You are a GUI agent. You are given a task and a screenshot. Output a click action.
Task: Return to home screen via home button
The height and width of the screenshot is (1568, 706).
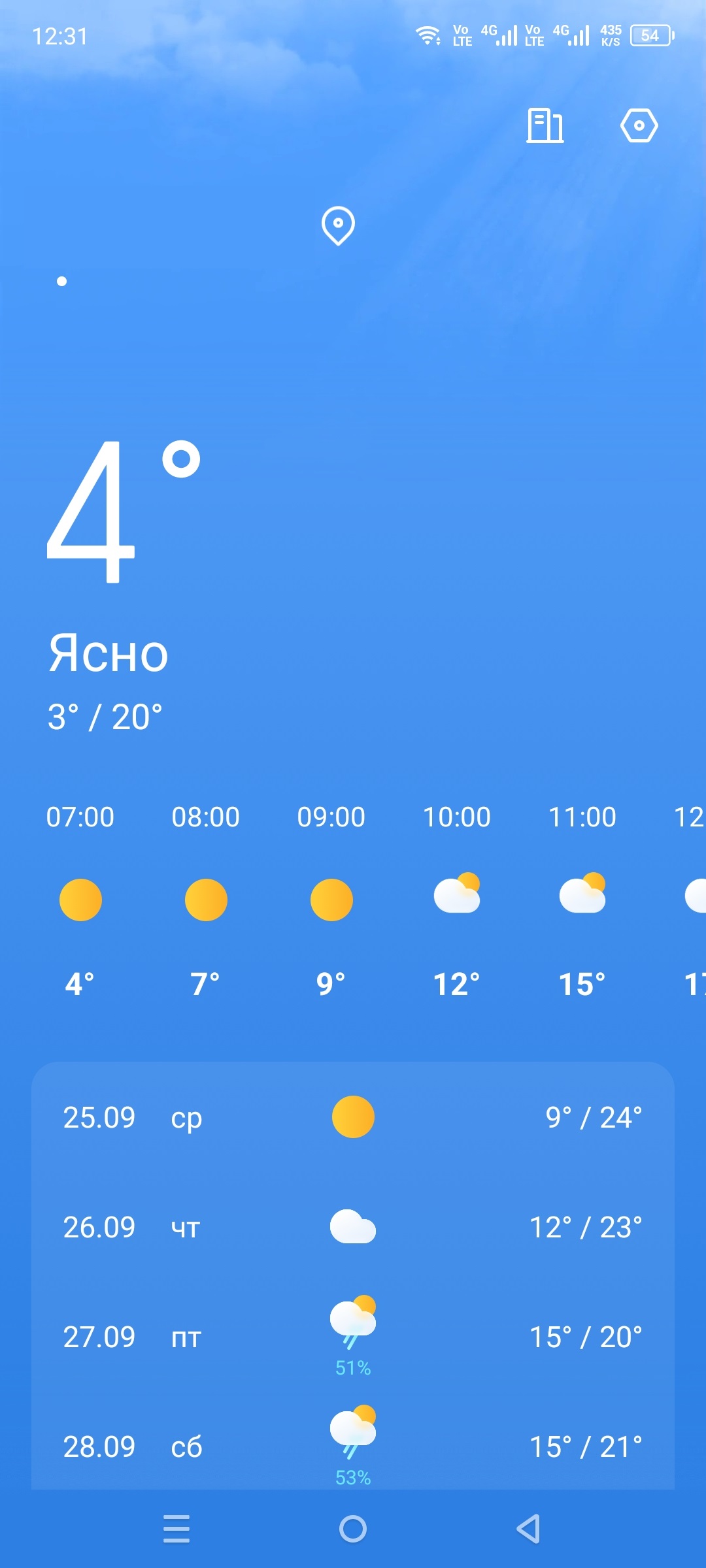click(353, 1529)
